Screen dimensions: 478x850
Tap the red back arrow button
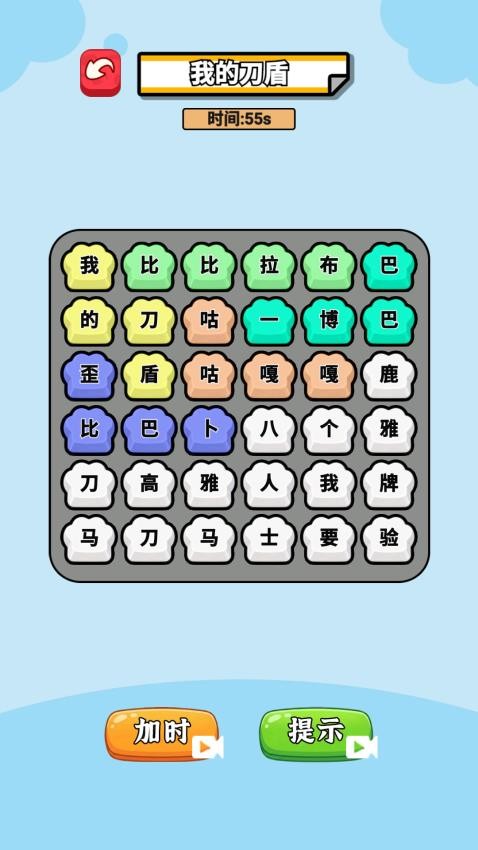[x=101, y=73]
